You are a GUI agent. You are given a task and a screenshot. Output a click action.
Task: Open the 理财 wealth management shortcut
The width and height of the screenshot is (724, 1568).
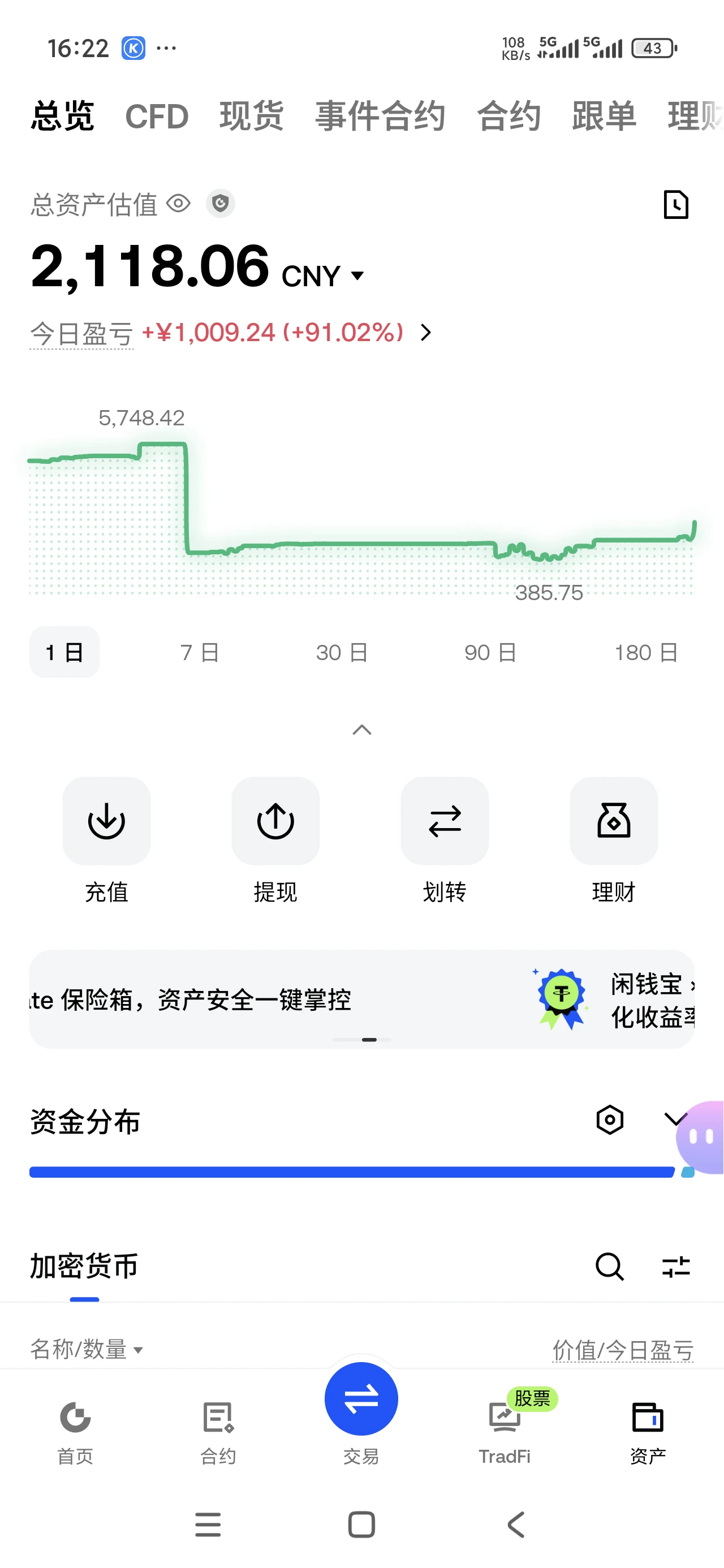coord(614,839)
